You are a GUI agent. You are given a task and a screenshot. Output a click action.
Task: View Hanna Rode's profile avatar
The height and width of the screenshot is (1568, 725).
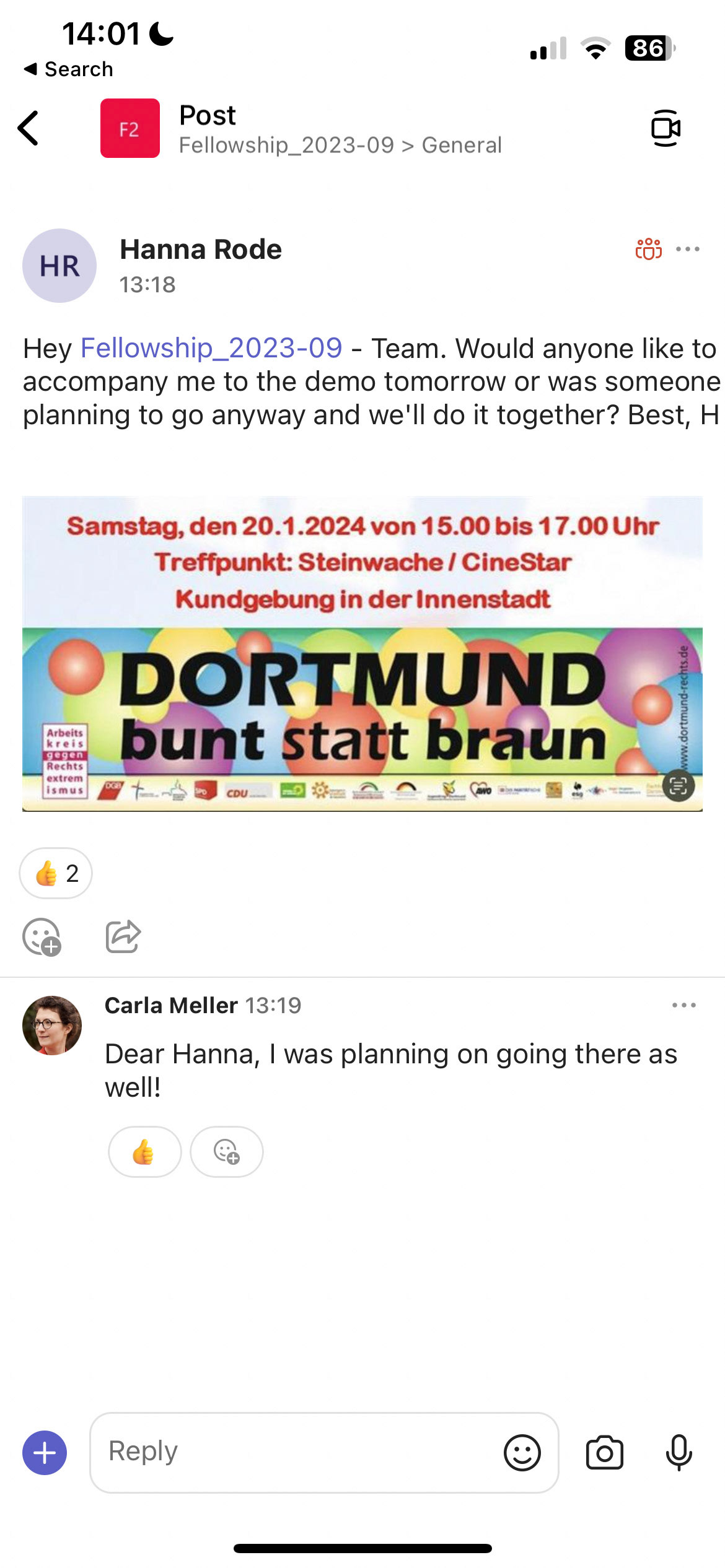coord(59,266)
